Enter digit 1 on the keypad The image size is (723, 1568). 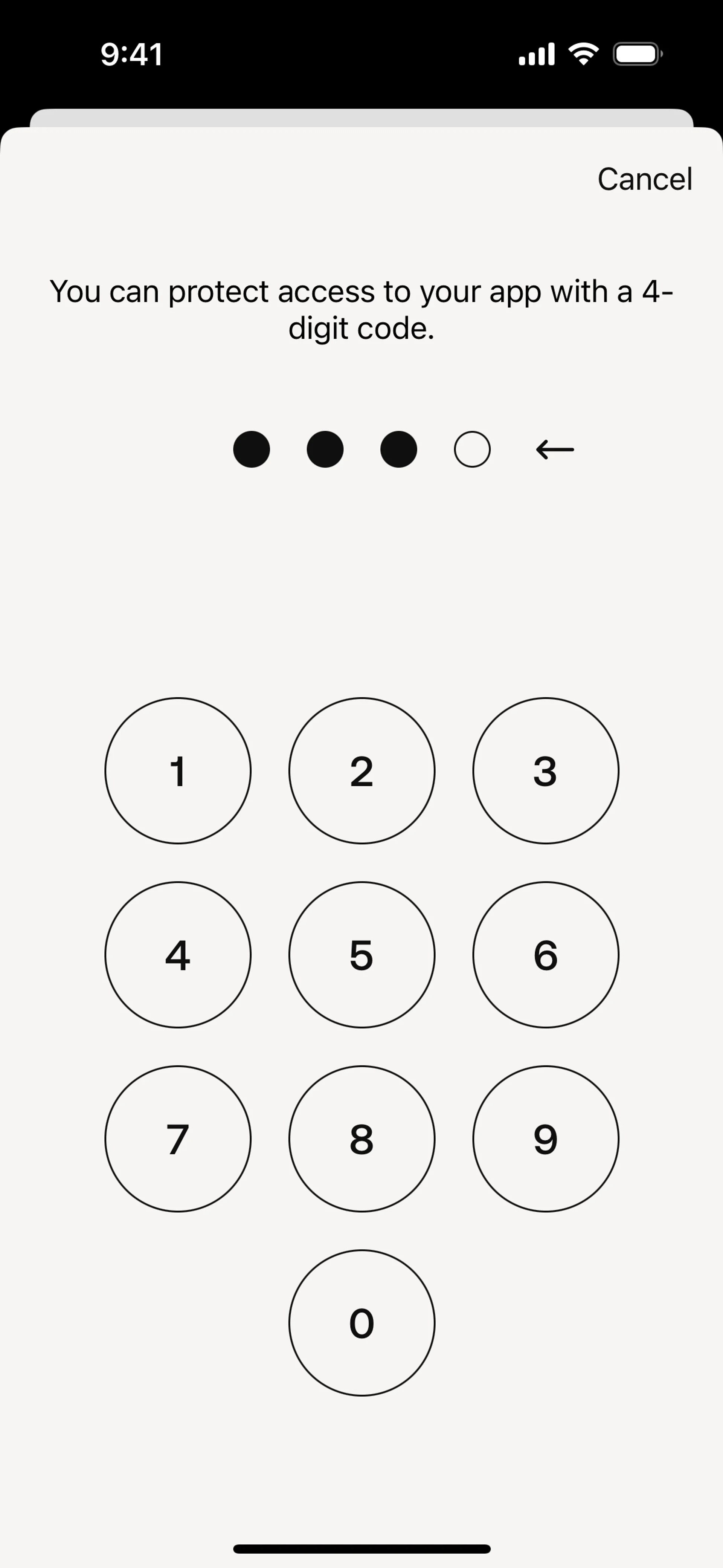178,770
